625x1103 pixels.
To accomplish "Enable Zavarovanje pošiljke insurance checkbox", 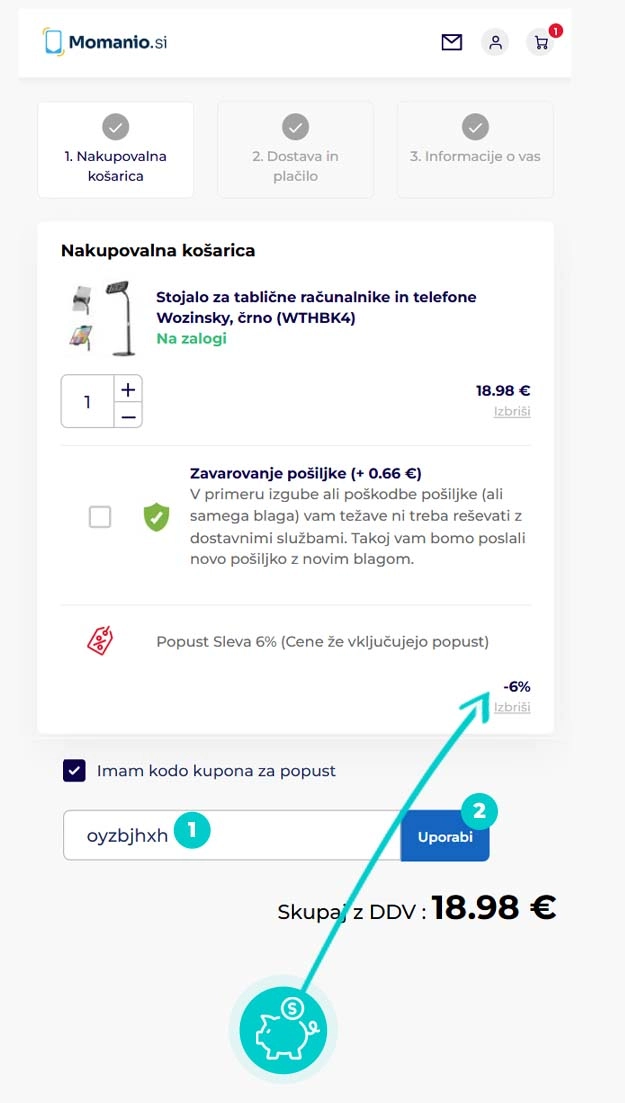I will 100,517.
